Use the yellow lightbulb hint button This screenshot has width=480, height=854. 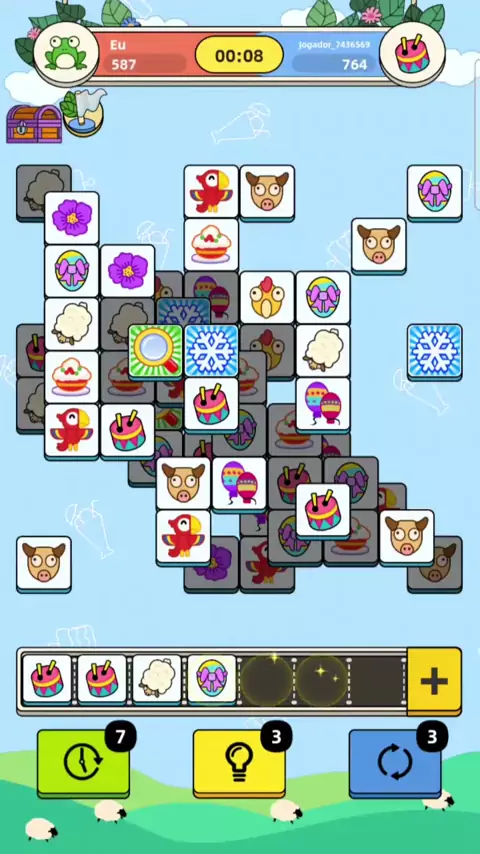click(x=239, y=762)
